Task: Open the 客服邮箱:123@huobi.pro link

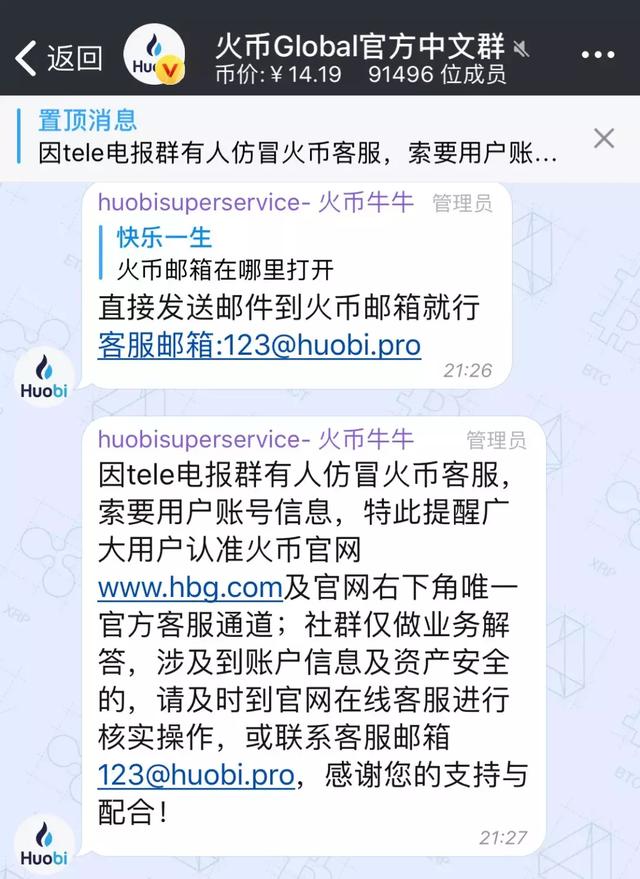Action: [259, 345]
